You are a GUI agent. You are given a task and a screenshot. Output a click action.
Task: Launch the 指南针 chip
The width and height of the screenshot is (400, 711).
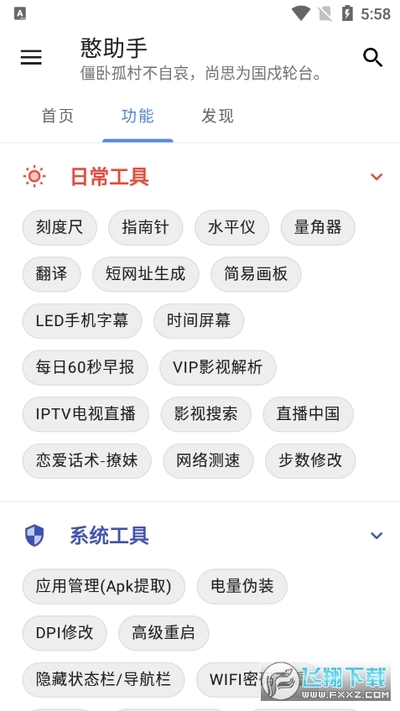coord(146,228)
